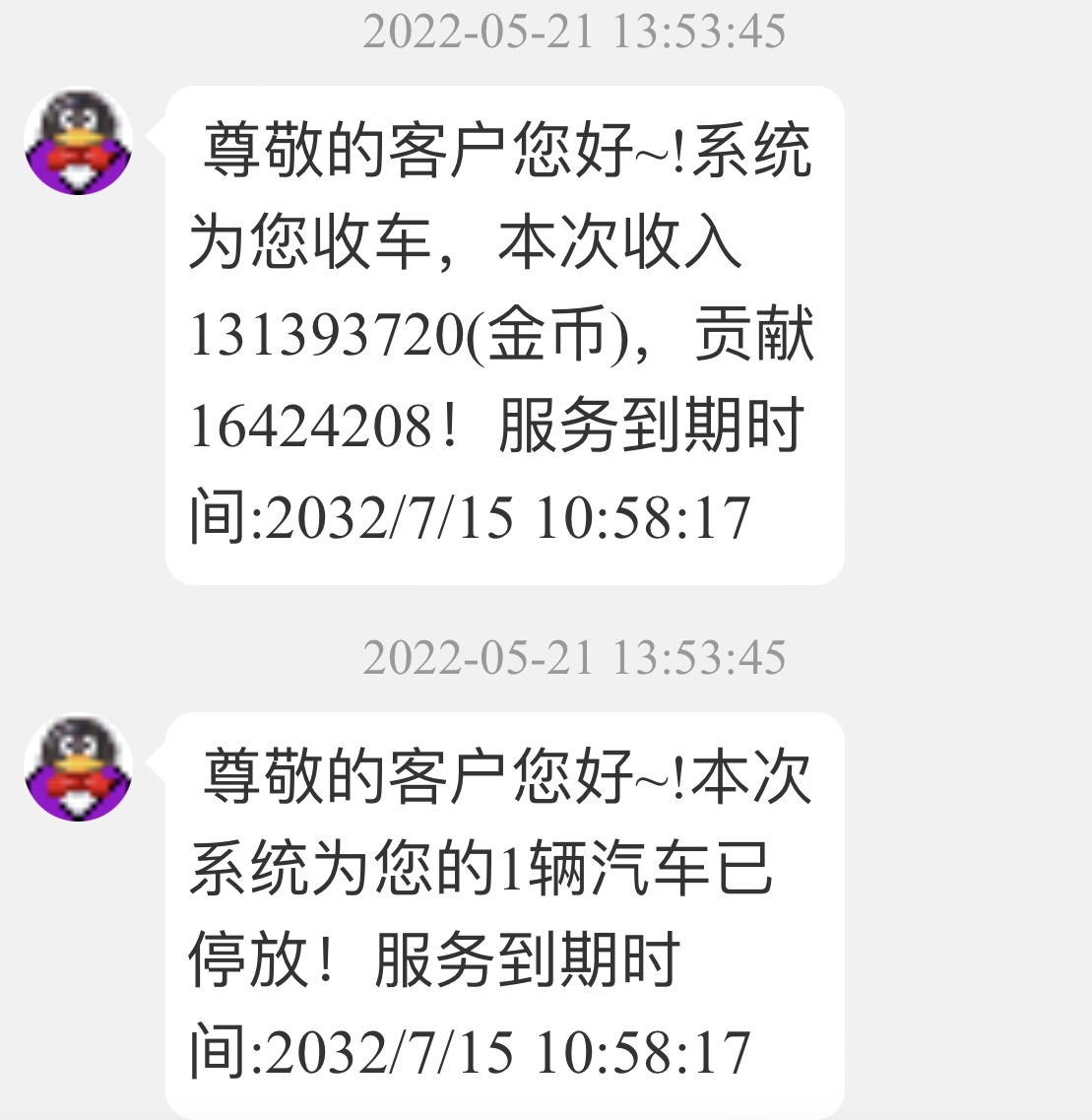The height and width of the screenshot is (1120, 1092).
Task: Open the second timestamp 2022-05-21 13:53:45
Action: (x=576, y=655)
